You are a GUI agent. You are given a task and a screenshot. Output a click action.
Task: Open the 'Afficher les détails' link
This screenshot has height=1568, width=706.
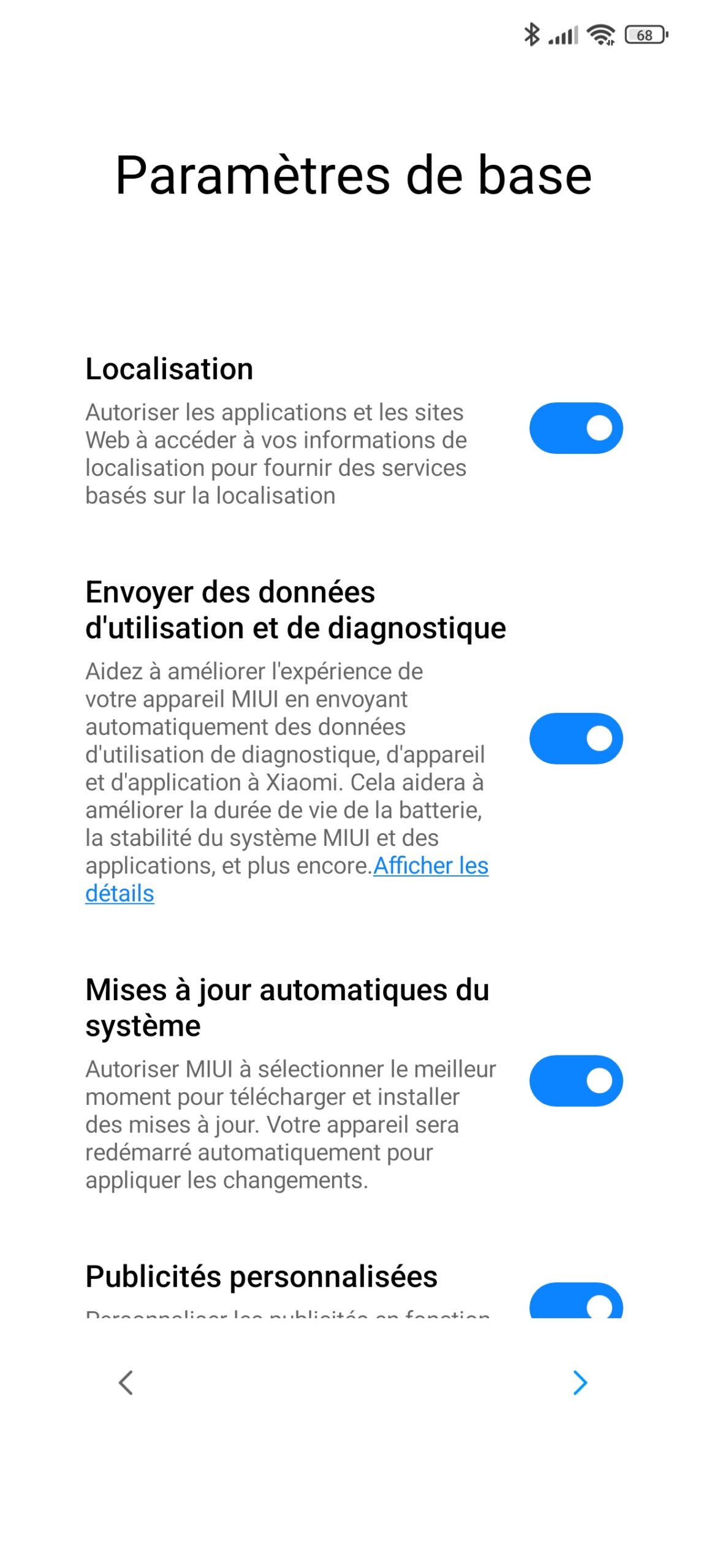430,865
